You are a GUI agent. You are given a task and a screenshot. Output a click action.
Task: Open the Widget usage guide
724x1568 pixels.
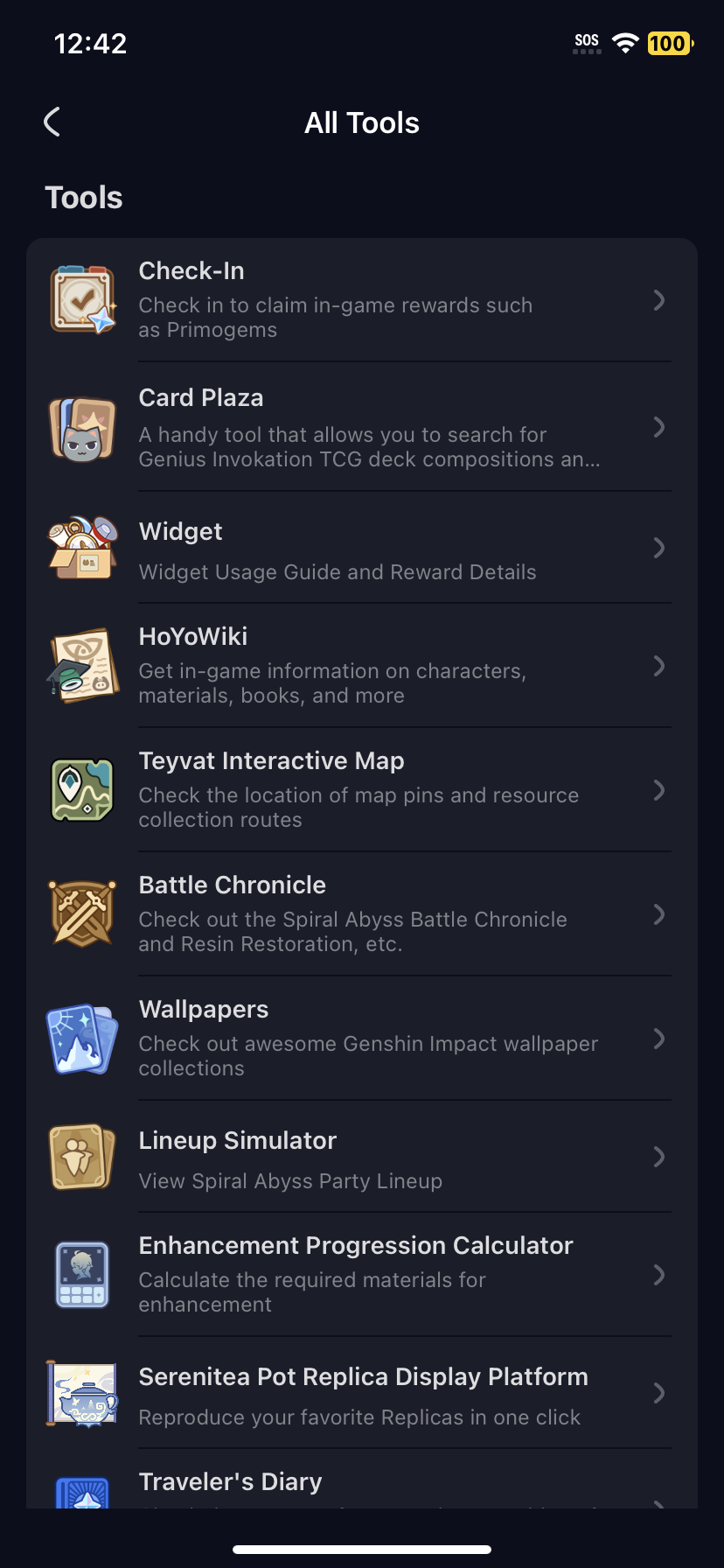(361, 549)
